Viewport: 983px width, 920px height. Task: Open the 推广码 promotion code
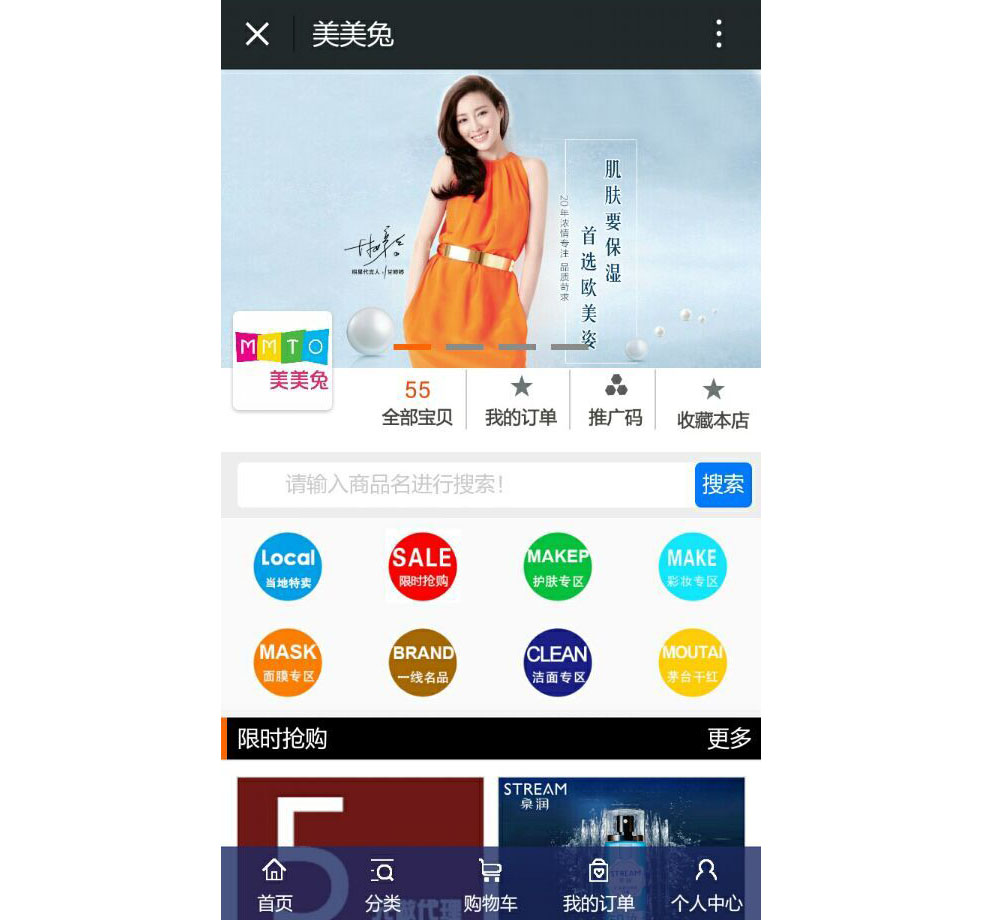point(615,403)
